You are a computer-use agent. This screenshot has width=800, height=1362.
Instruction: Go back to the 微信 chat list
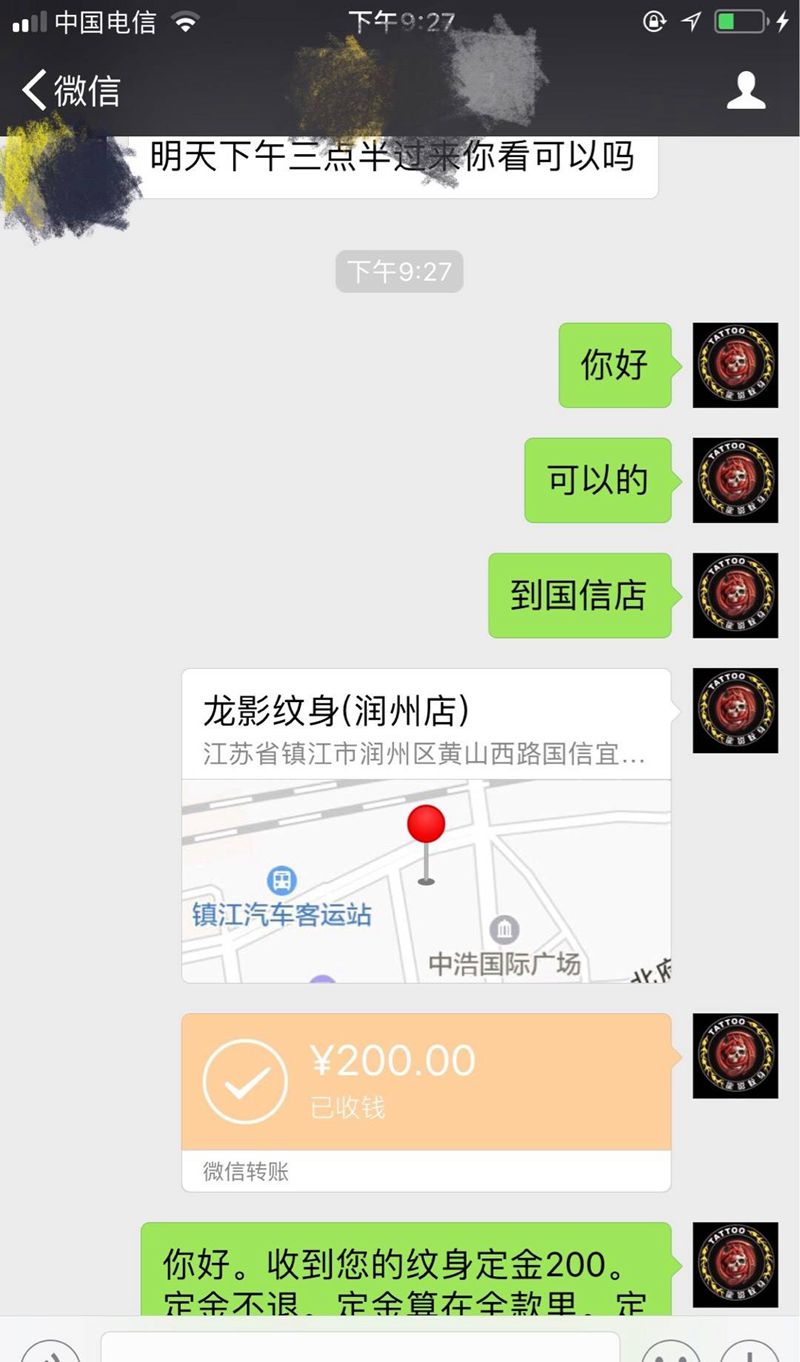(x=70, y=90)
